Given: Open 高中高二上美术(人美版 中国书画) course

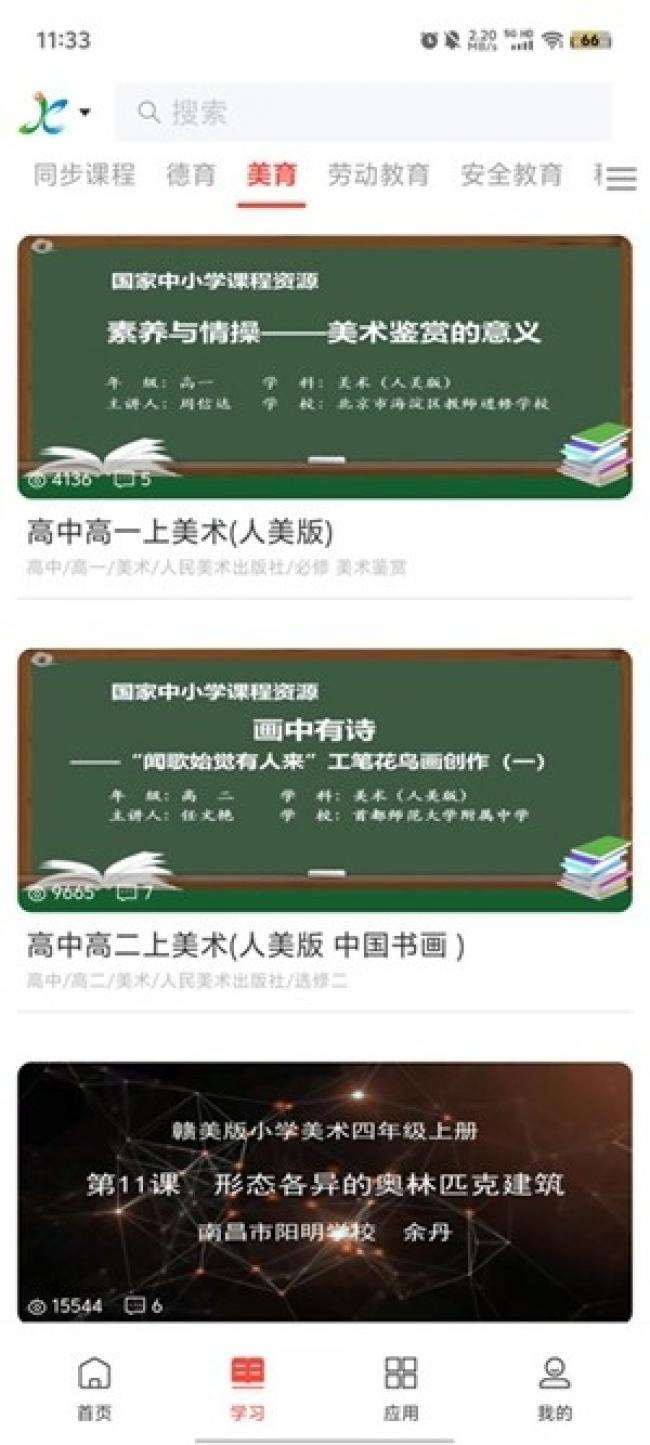Looking at the screenshot, I should coord(246,945).
